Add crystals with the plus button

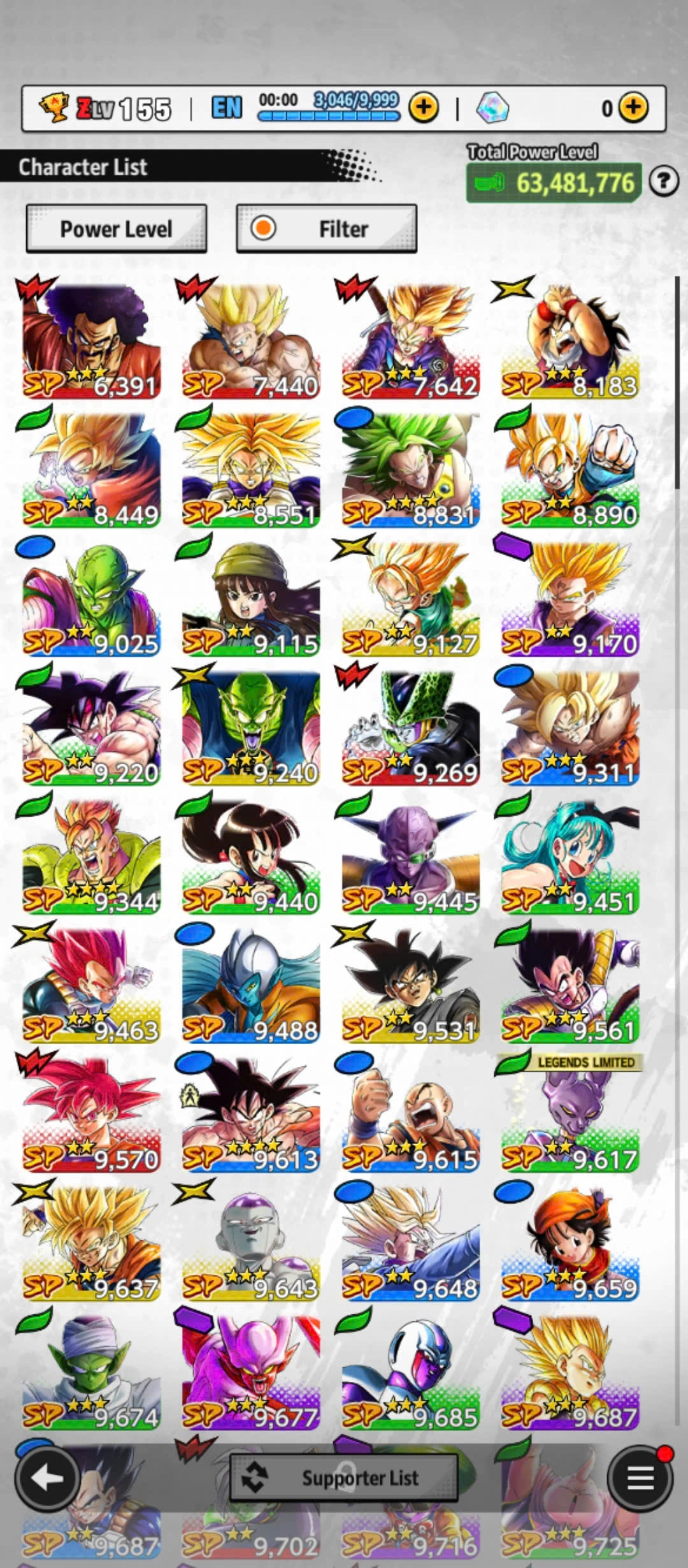(633, 108)
